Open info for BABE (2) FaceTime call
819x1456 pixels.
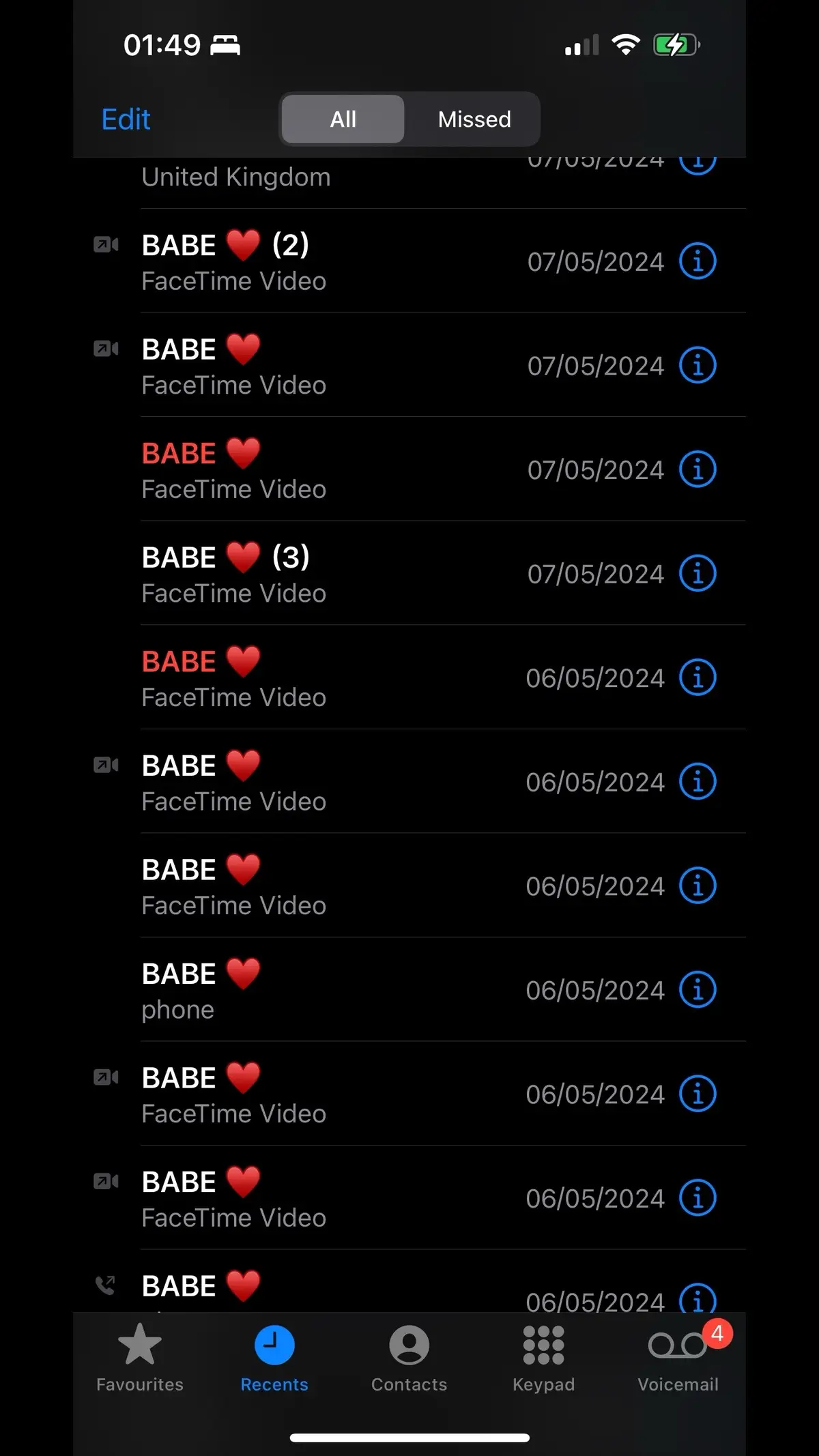tap(697, 261)
